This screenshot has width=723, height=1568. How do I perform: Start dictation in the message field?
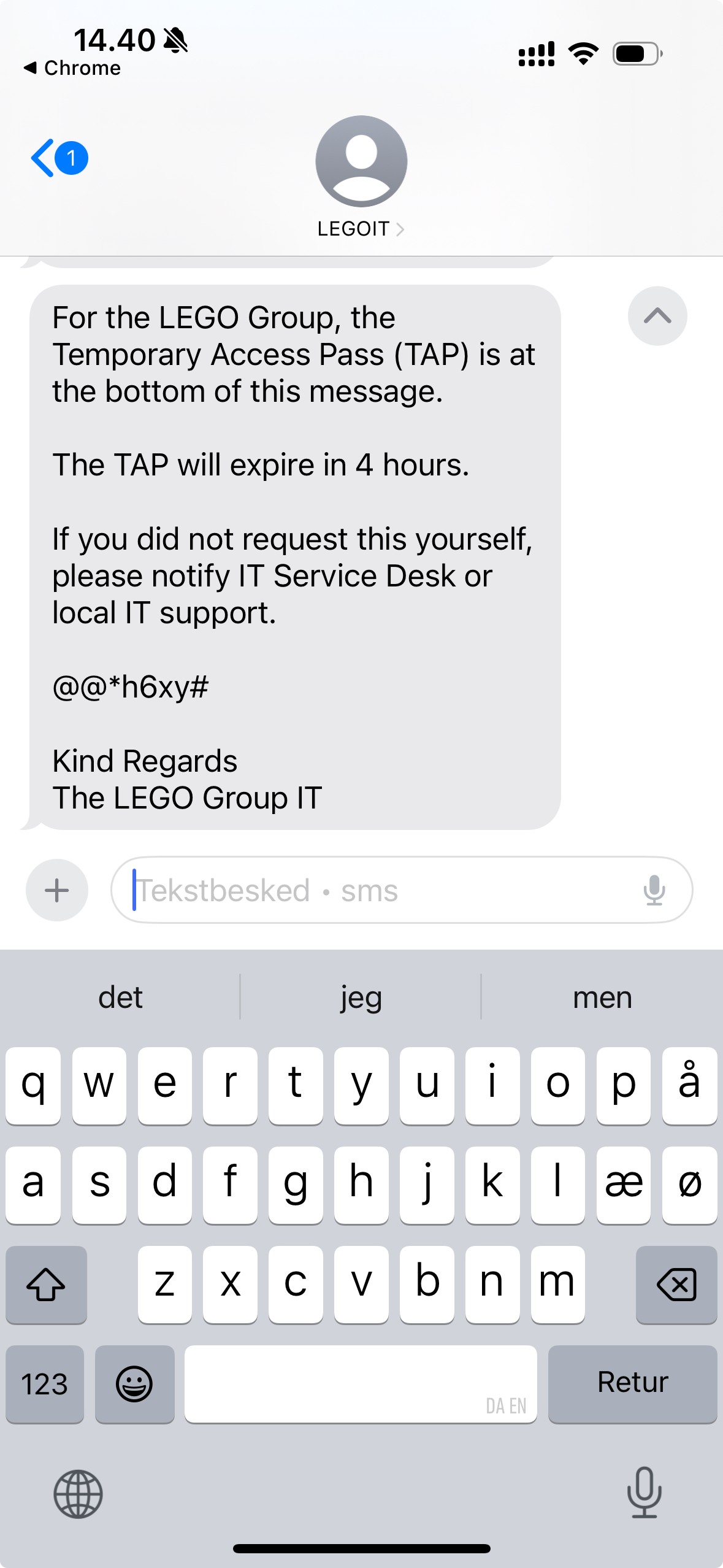(x=654, y=890)
